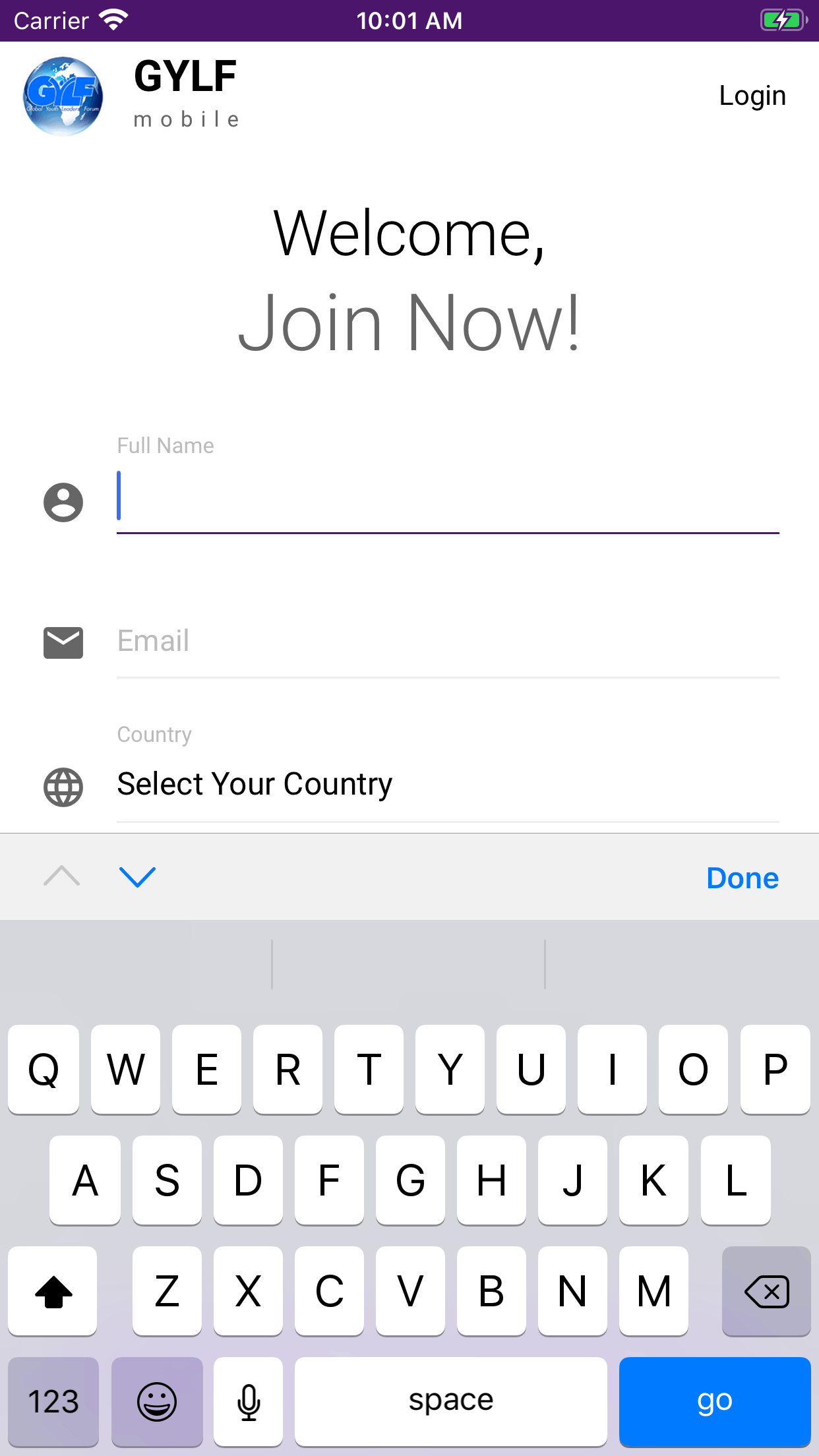Open the Login link

point(752,96)
